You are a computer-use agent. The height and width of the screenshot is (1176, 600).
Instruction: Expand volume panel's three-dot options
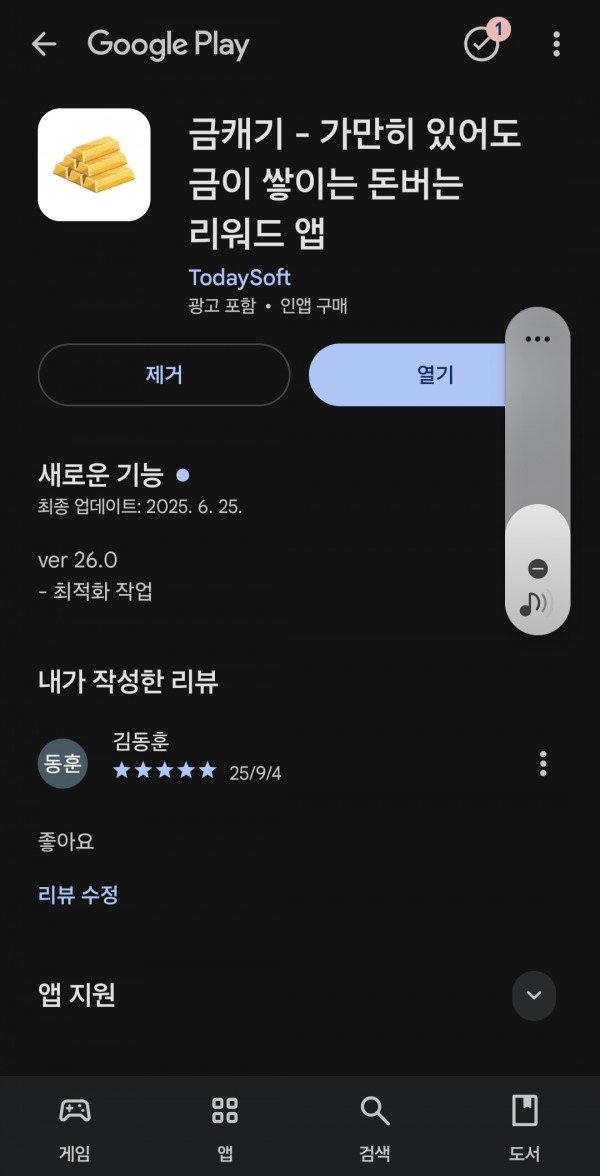538,339
